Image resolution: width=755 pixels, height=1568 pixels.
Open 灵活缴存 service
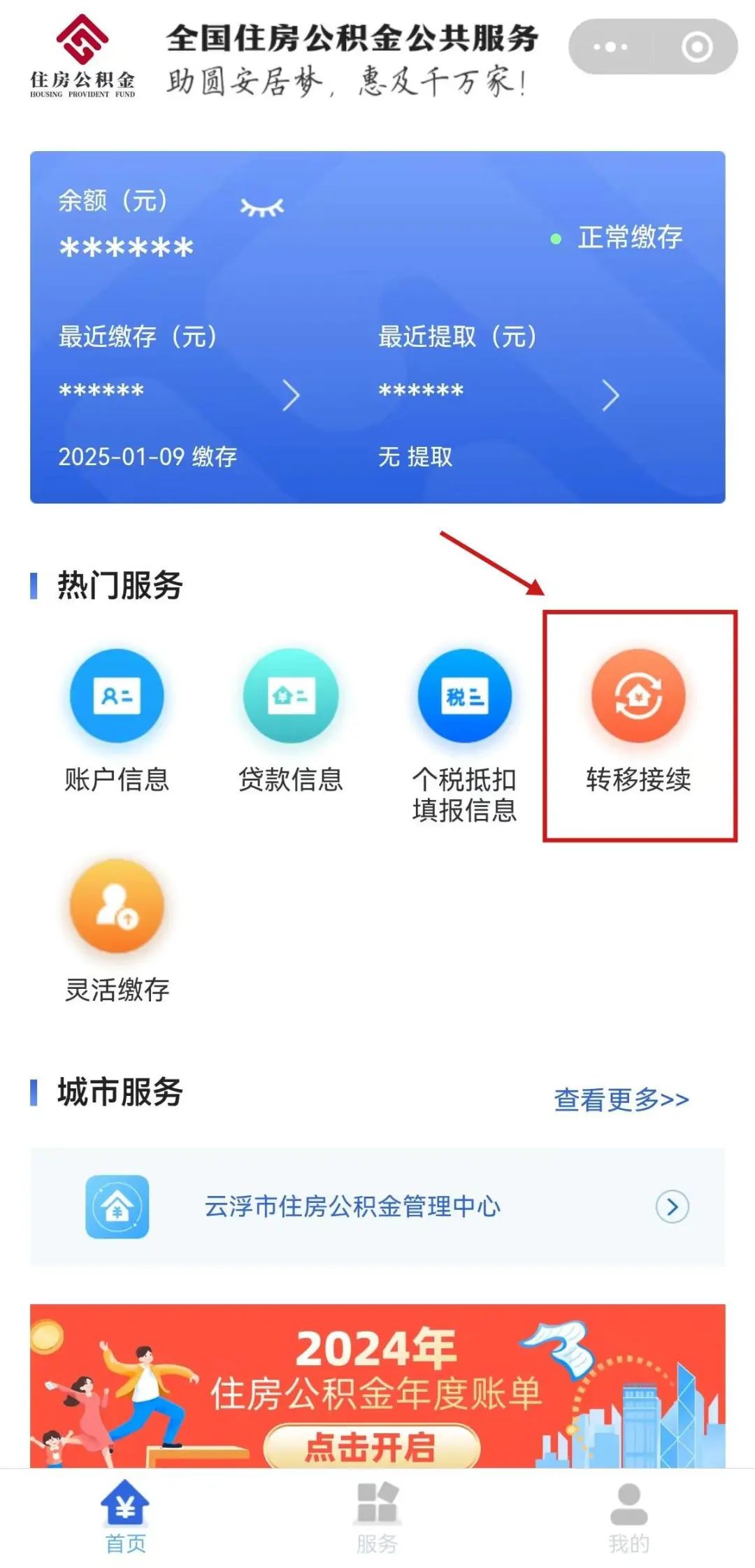coord(117,930)
